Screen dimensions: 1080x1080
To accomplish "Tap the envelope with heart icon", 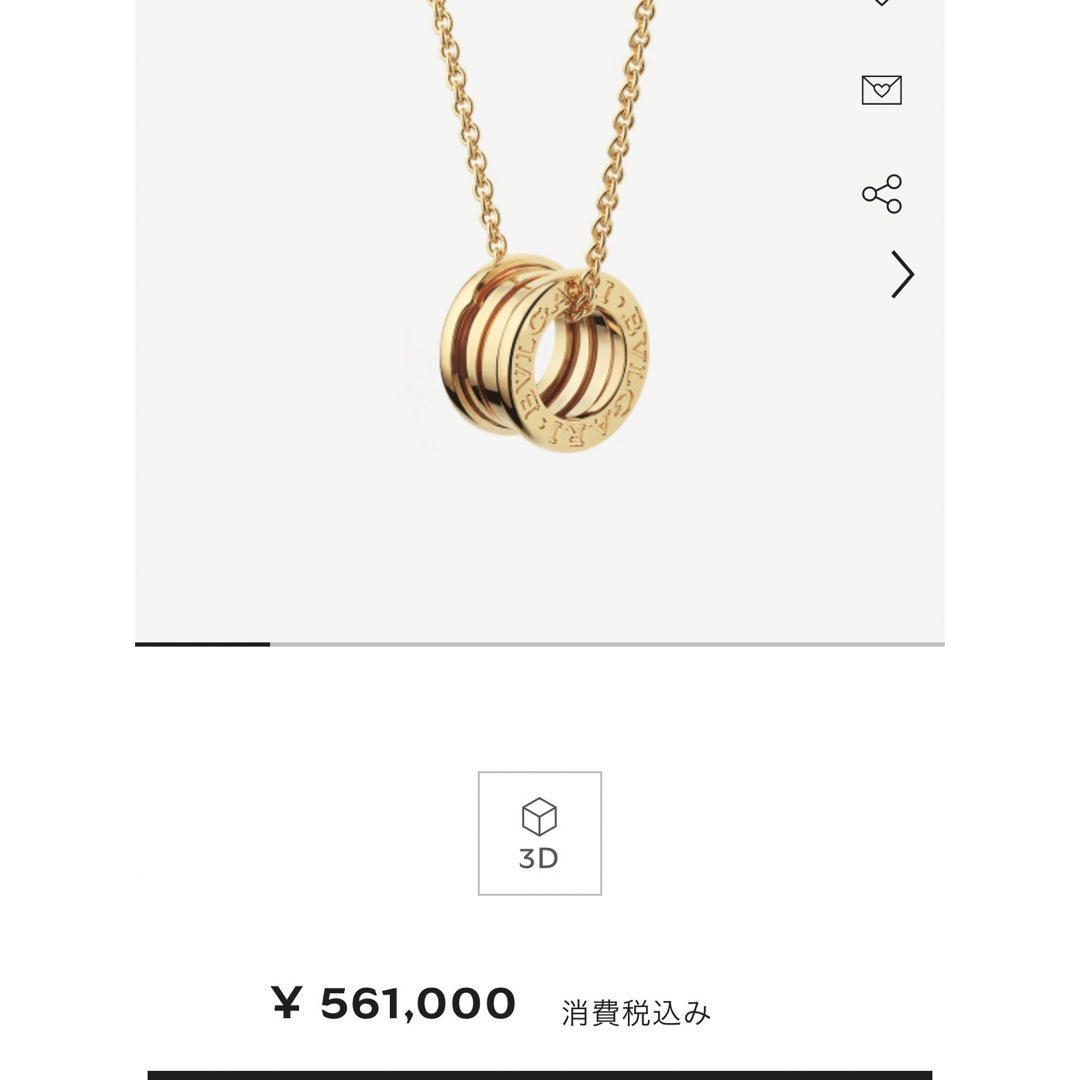I will pos(881,90).
